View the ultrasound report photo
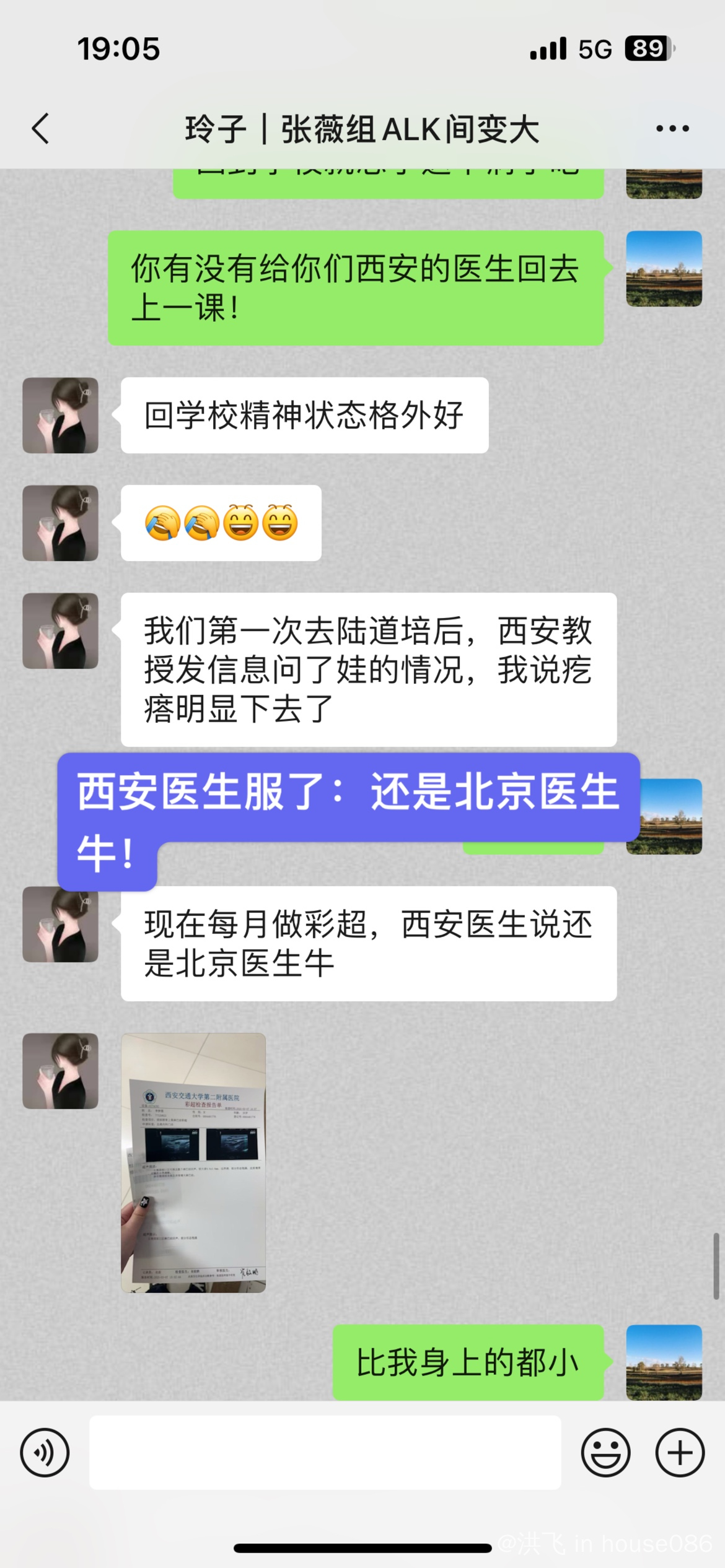The height and width of the screenshot is (1568, 725). [x=193, y=1162]
